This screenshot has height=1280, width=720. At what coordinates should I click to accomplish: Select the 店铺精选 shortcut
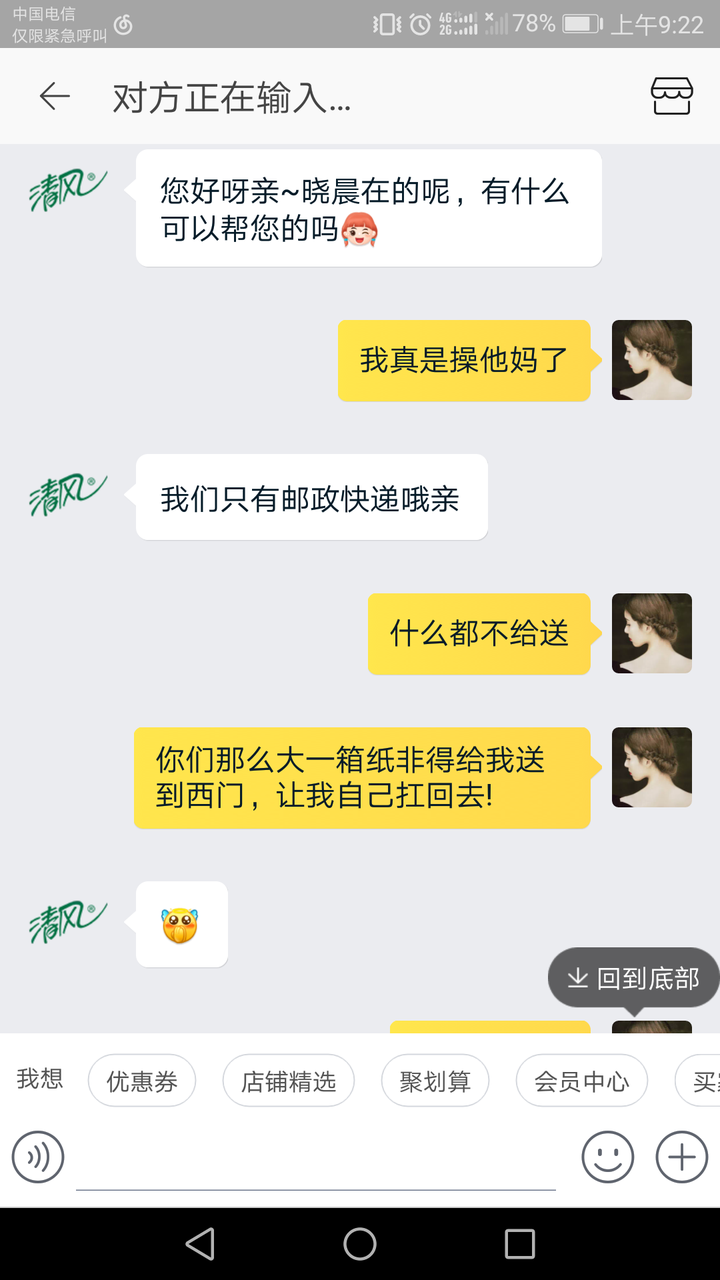[288, 1080]
